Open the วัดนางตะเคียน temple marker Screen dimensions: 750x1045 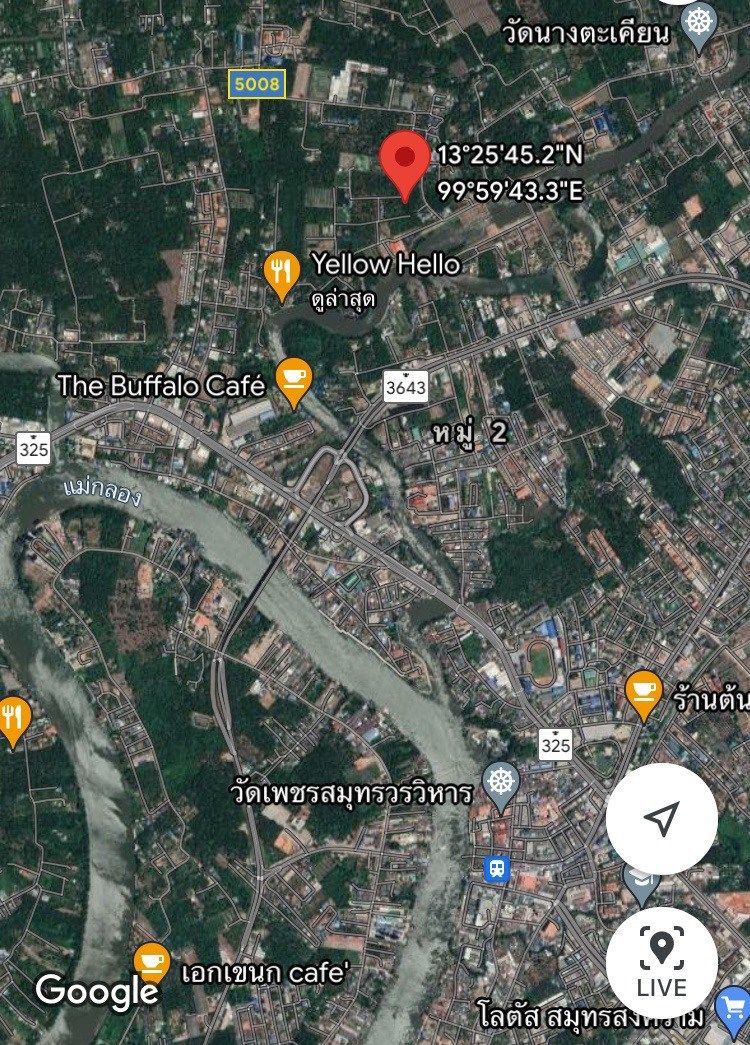point(700,26)
